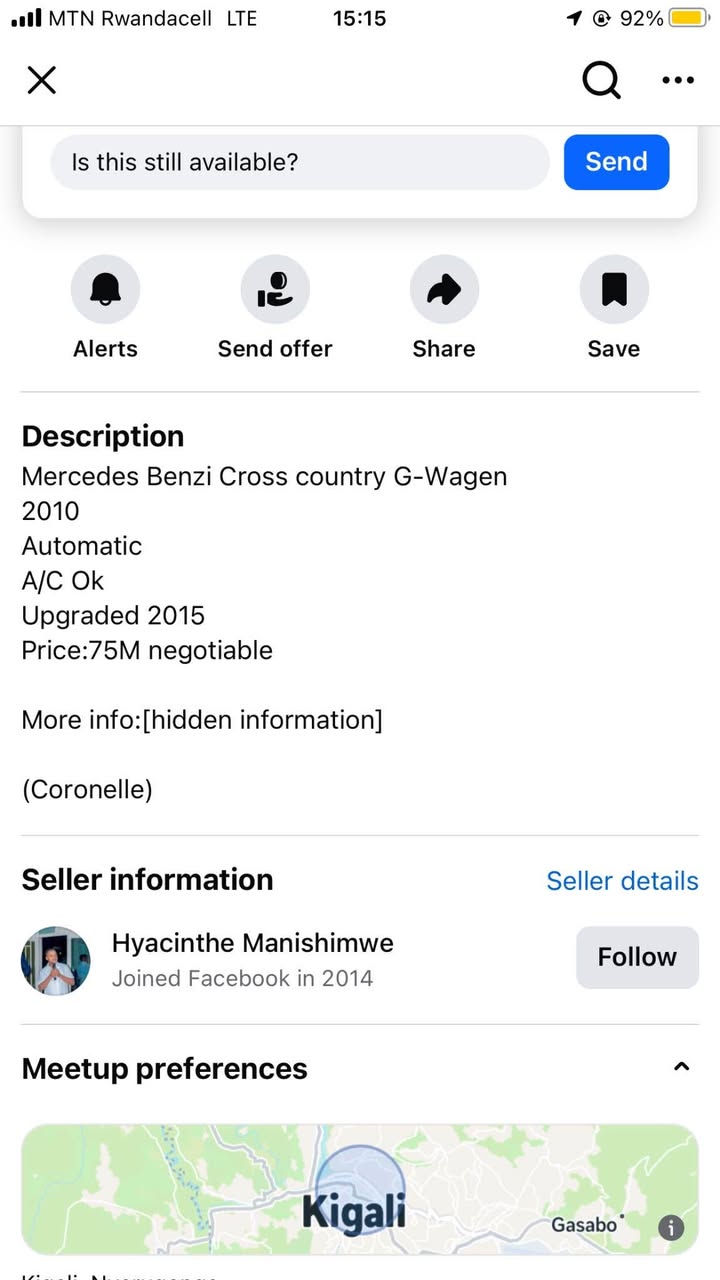The image size is (720, 1280).
Task: Open the Kigali map preview
Action: 360,1189
